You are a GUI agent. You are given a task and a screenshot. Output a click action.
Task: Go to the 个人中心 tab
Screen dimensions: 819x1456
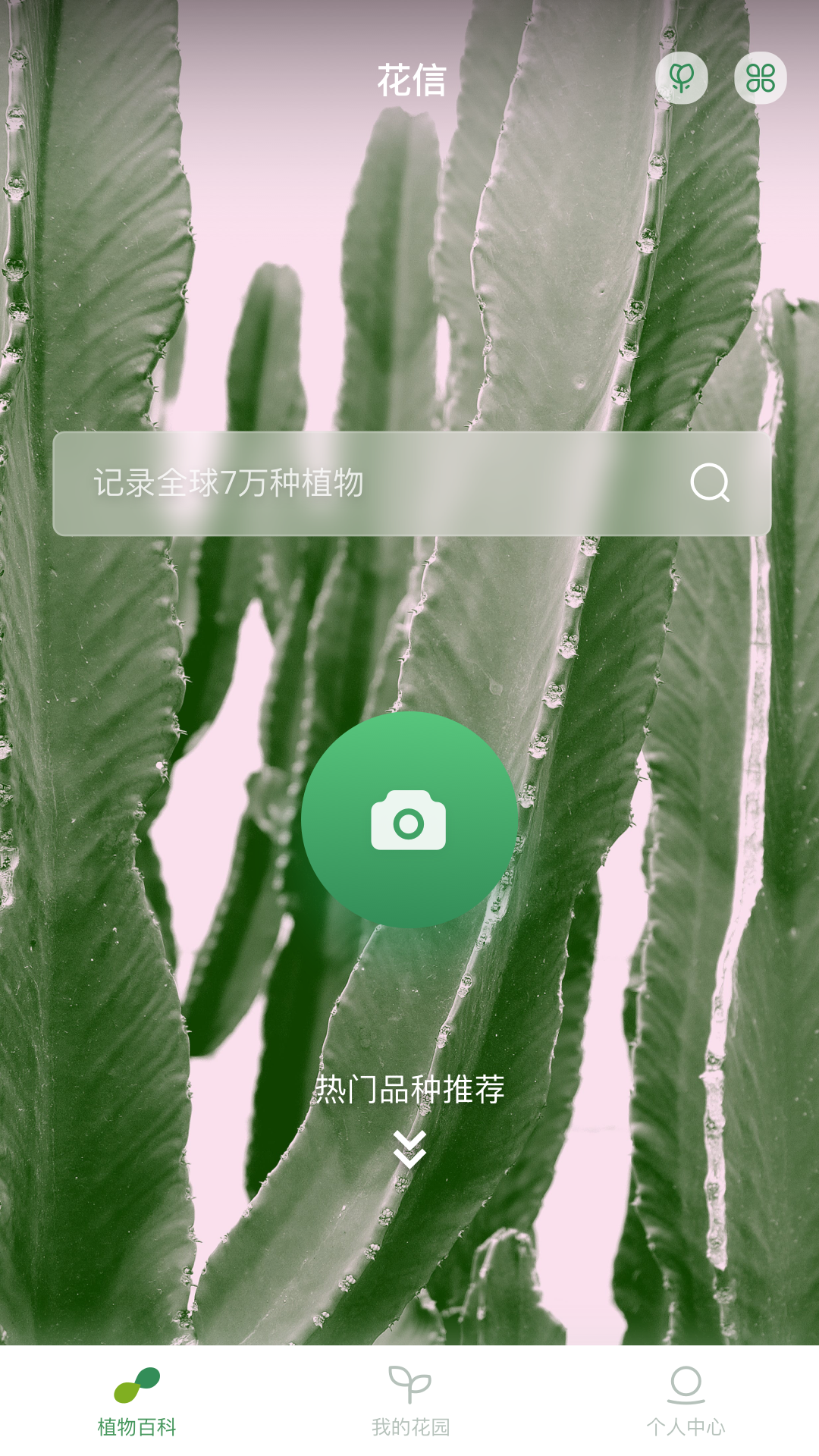pyautogui.click(x=686, y=1401)
